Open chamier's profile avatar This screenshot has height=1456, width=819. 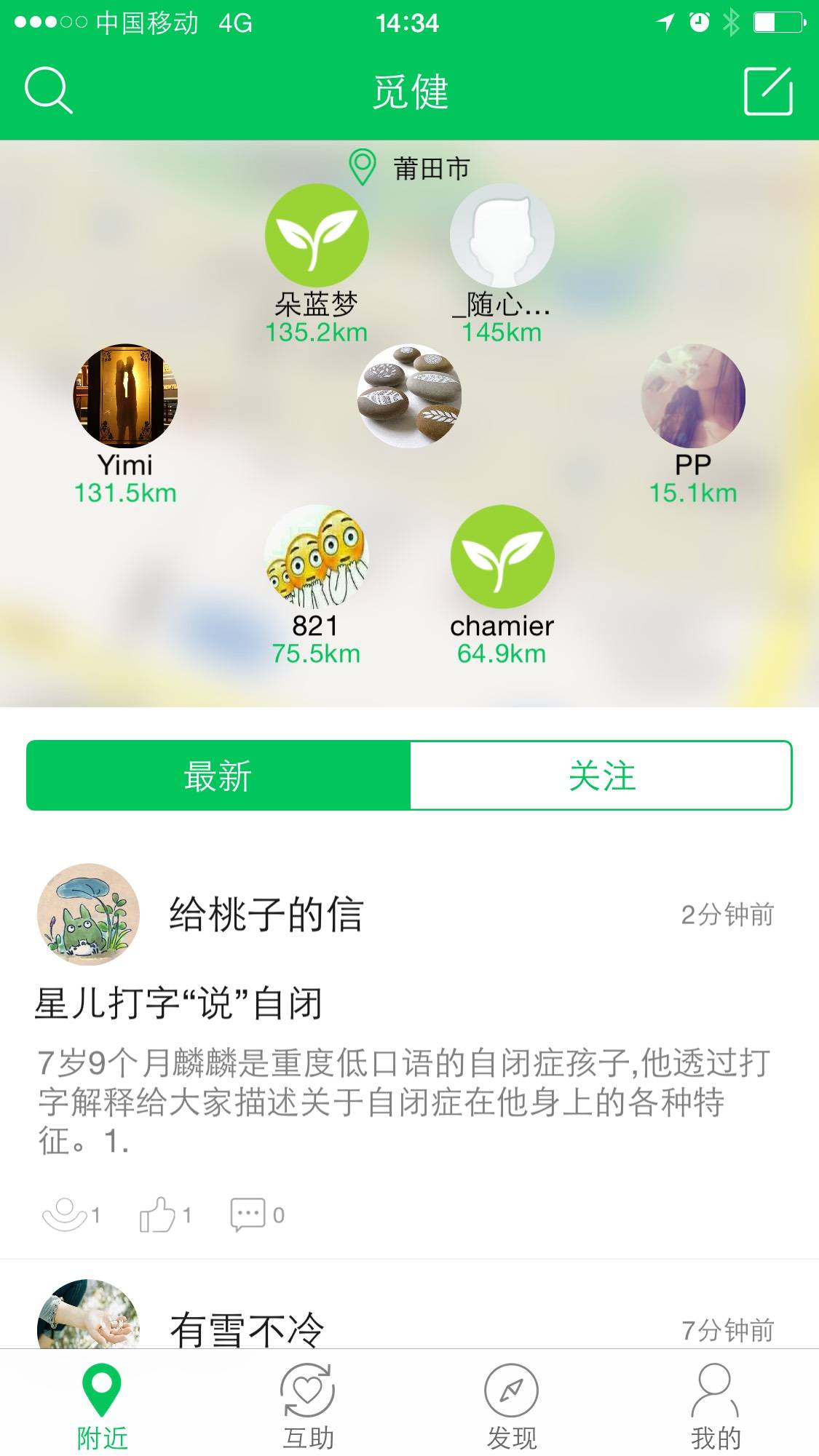(x=502, y=557)
